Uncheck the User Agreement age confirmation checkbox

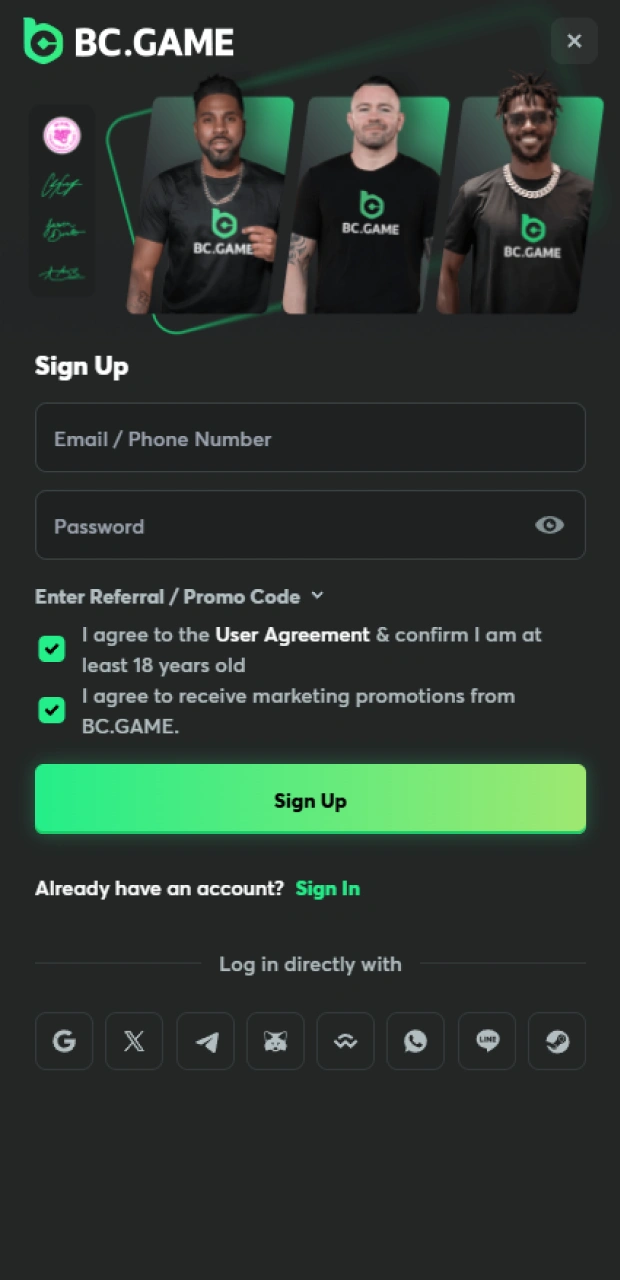(51, 649)
